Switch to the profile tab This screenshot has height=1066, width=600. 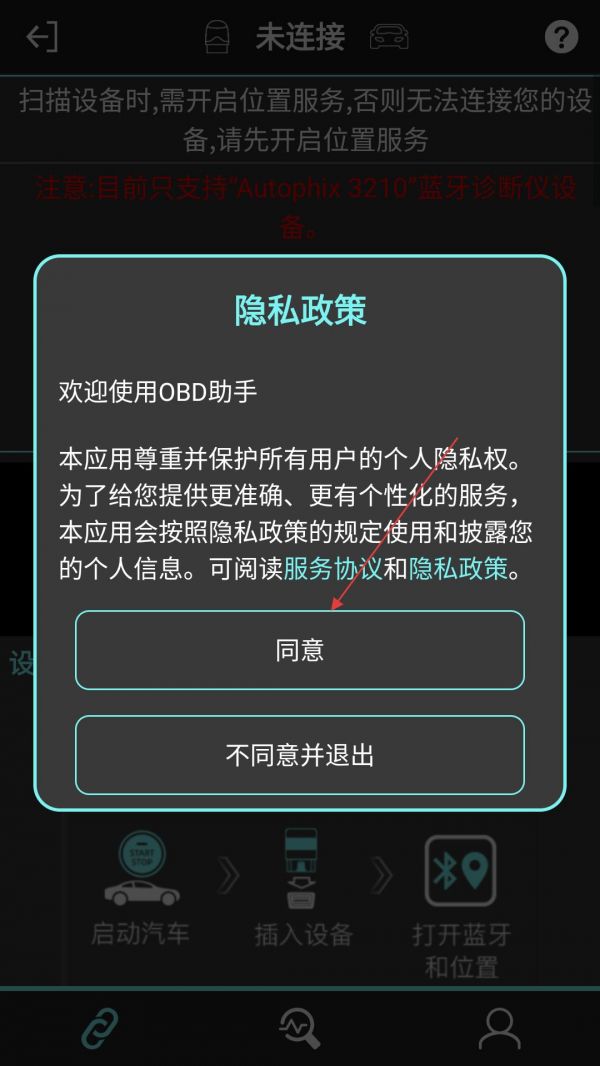[x=499, y=1029]
